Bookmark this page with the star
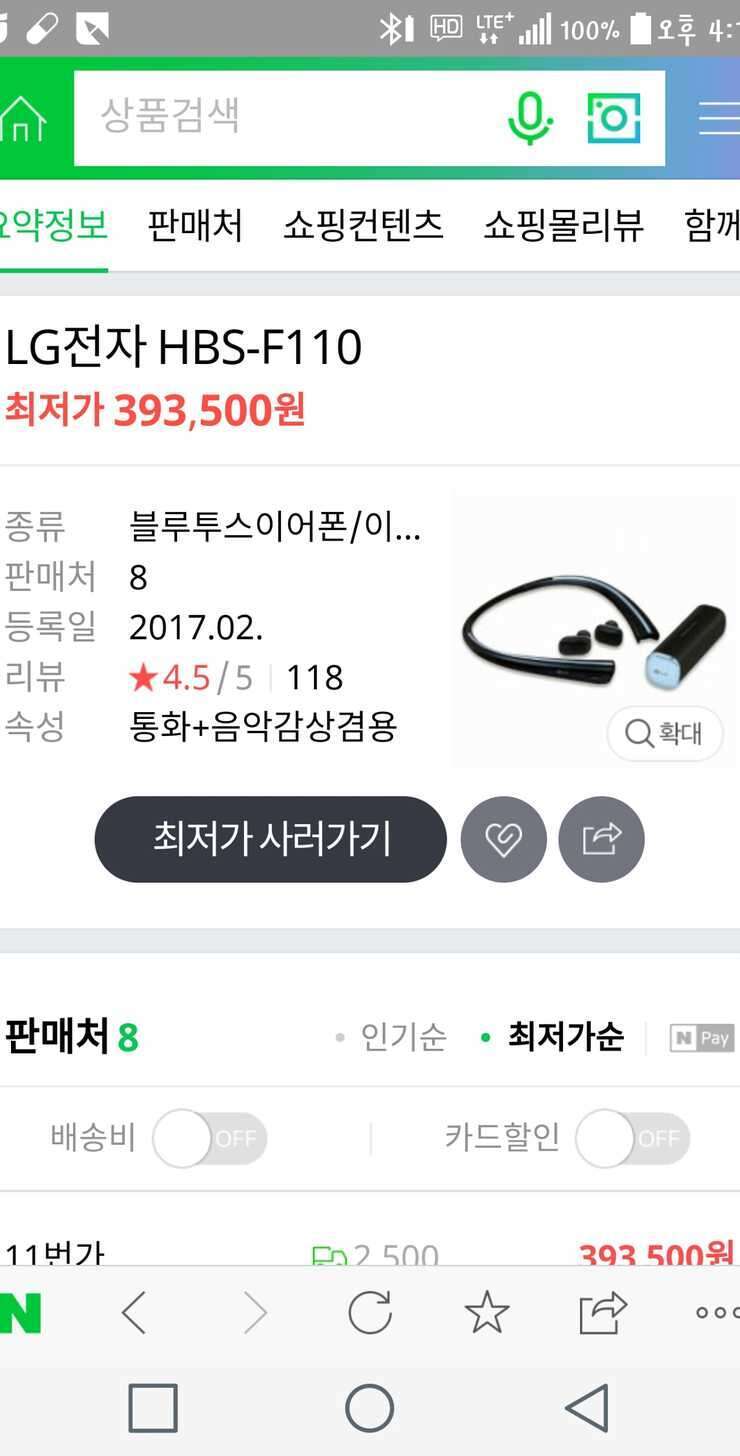This screenshot has height=1456, width=740. click(x=487, y=1313)
